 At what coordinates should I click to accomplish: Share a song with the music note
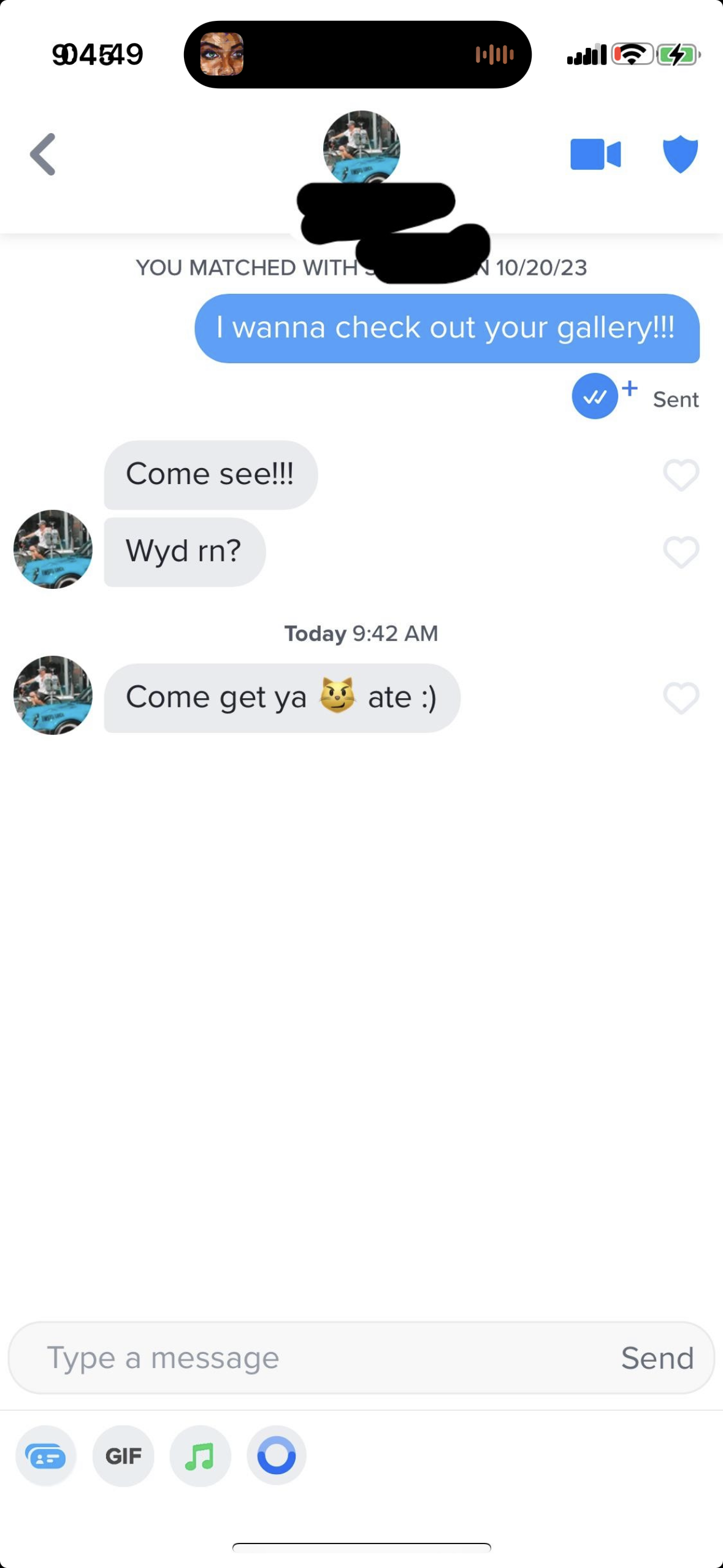point(200,1456)
